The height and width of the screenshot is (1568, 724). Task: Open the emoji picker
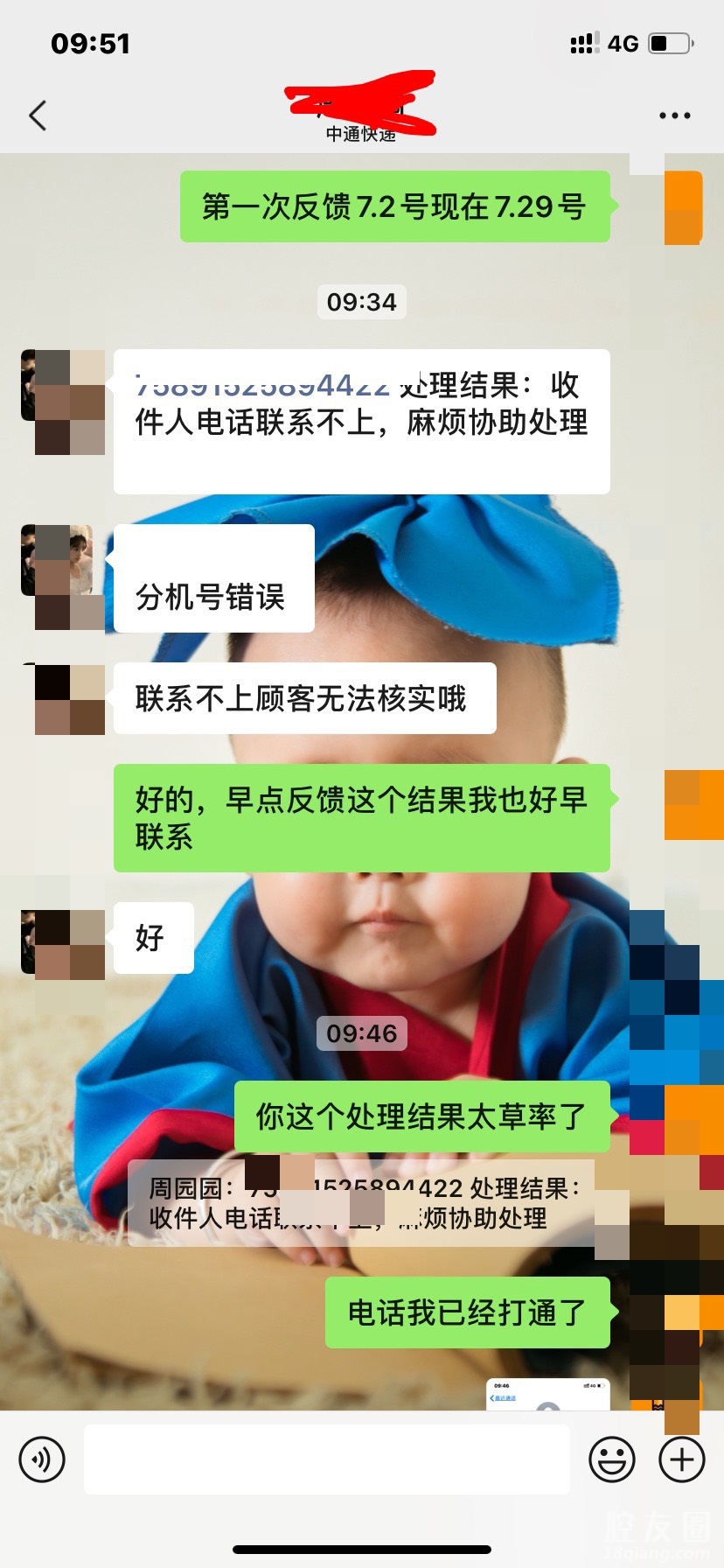(612, 1459)
